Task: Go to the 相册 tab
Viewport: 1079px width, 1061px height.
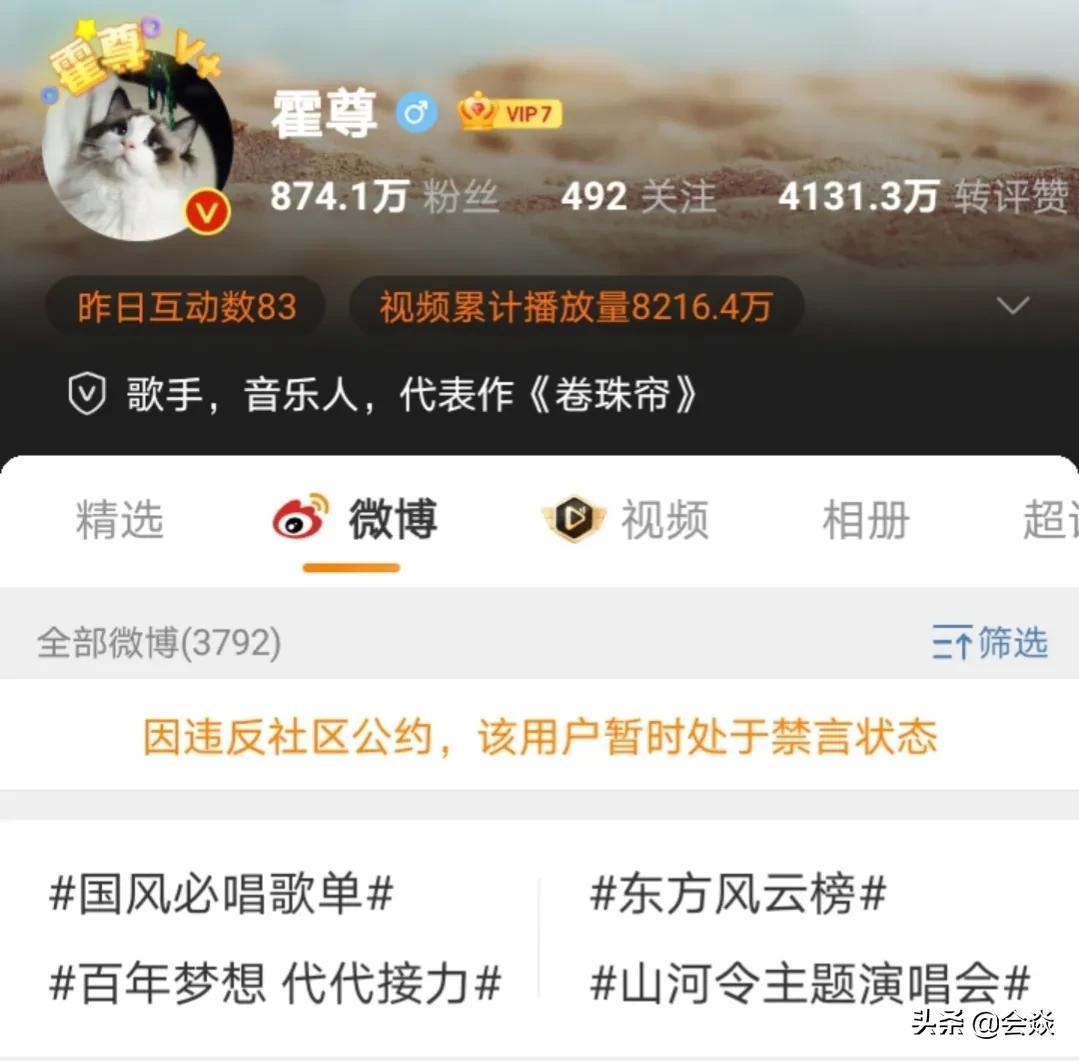Action: pos(865,520)
